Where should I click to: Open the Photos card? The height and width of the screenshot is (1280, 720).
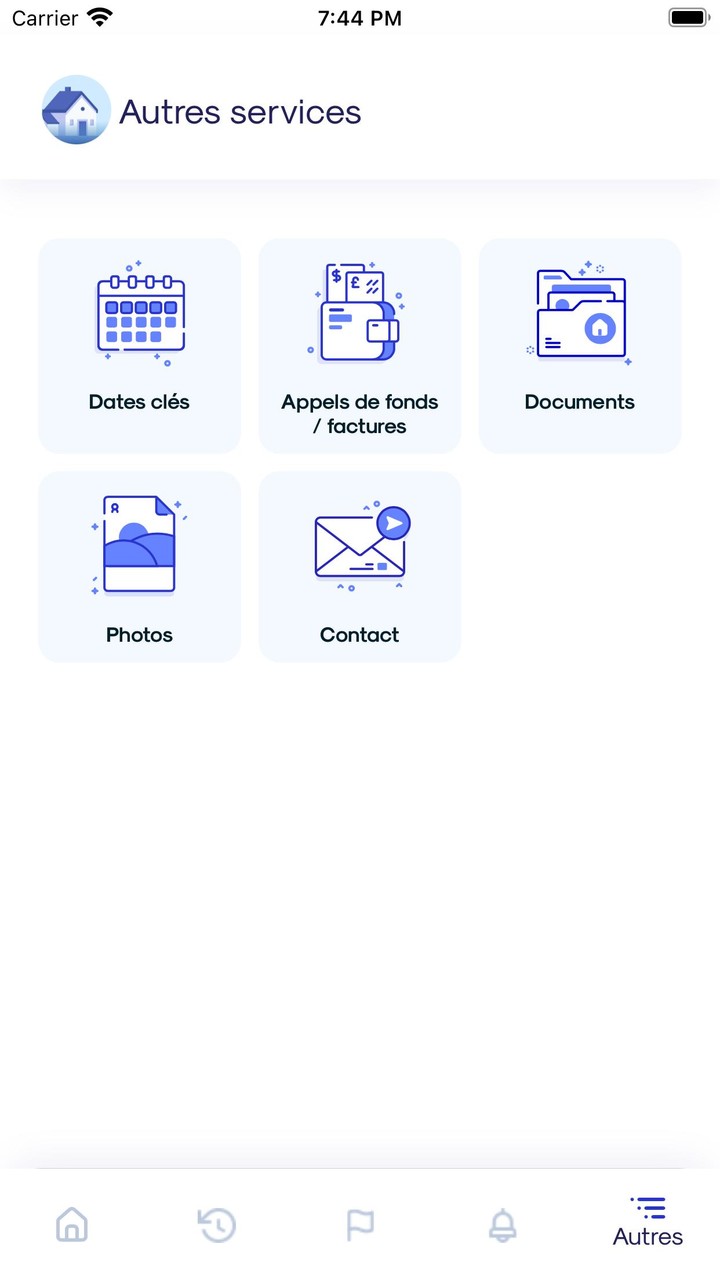139,567
